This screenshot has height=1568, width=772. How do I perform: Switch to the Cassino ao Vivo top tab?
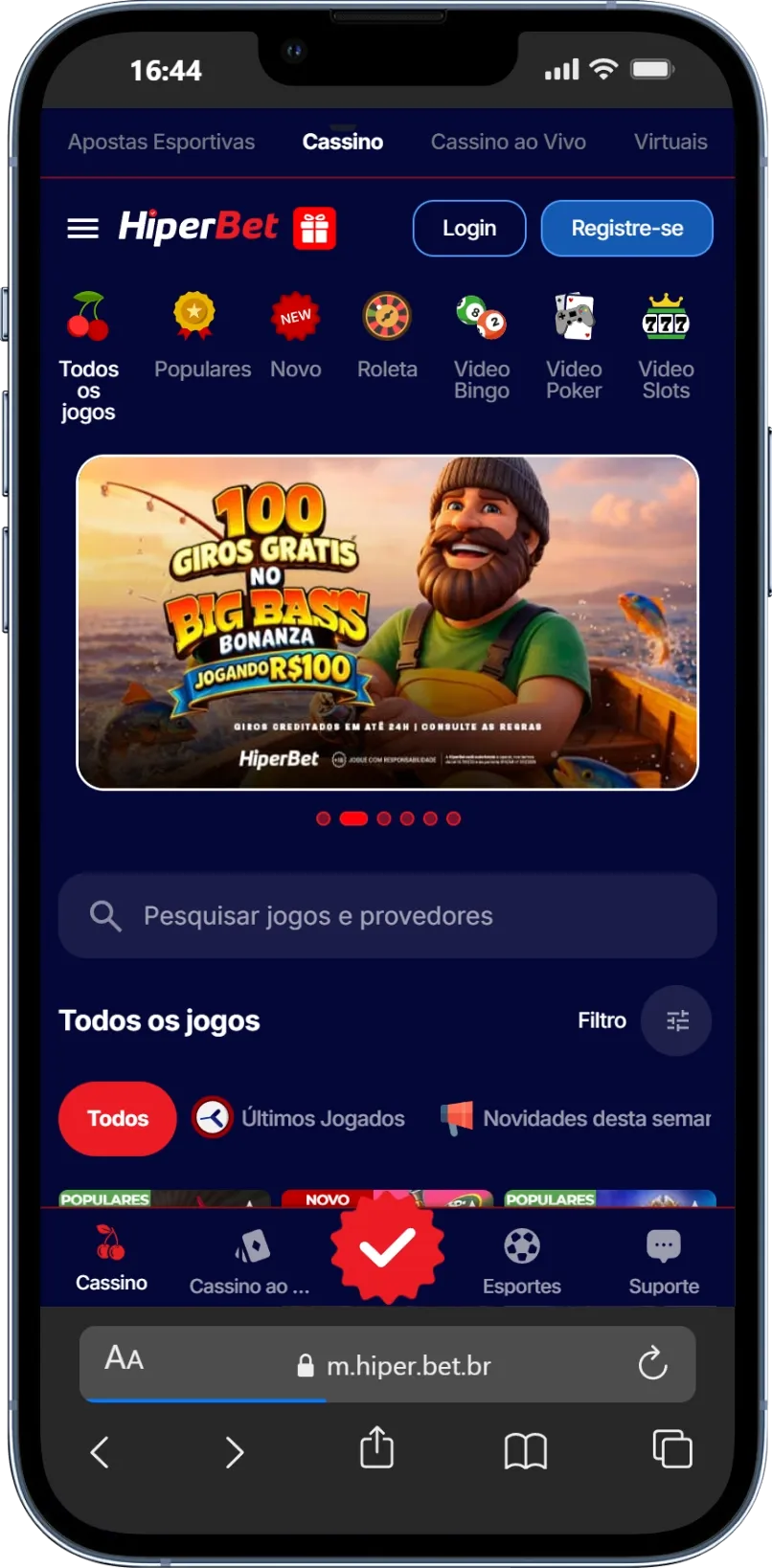coord(508,142)
